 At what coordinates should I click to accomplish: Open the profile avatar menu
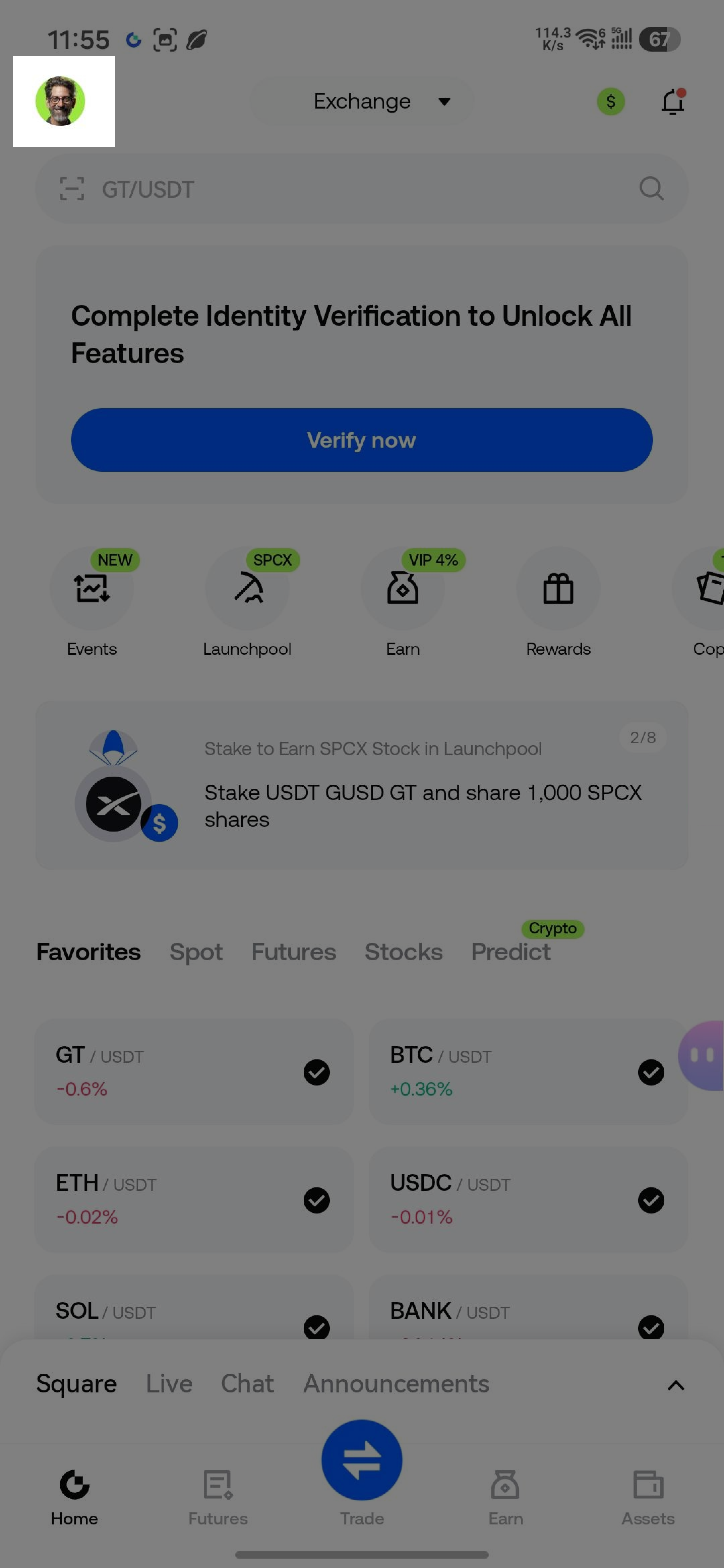pyautogui.click(x=60, y=101)
